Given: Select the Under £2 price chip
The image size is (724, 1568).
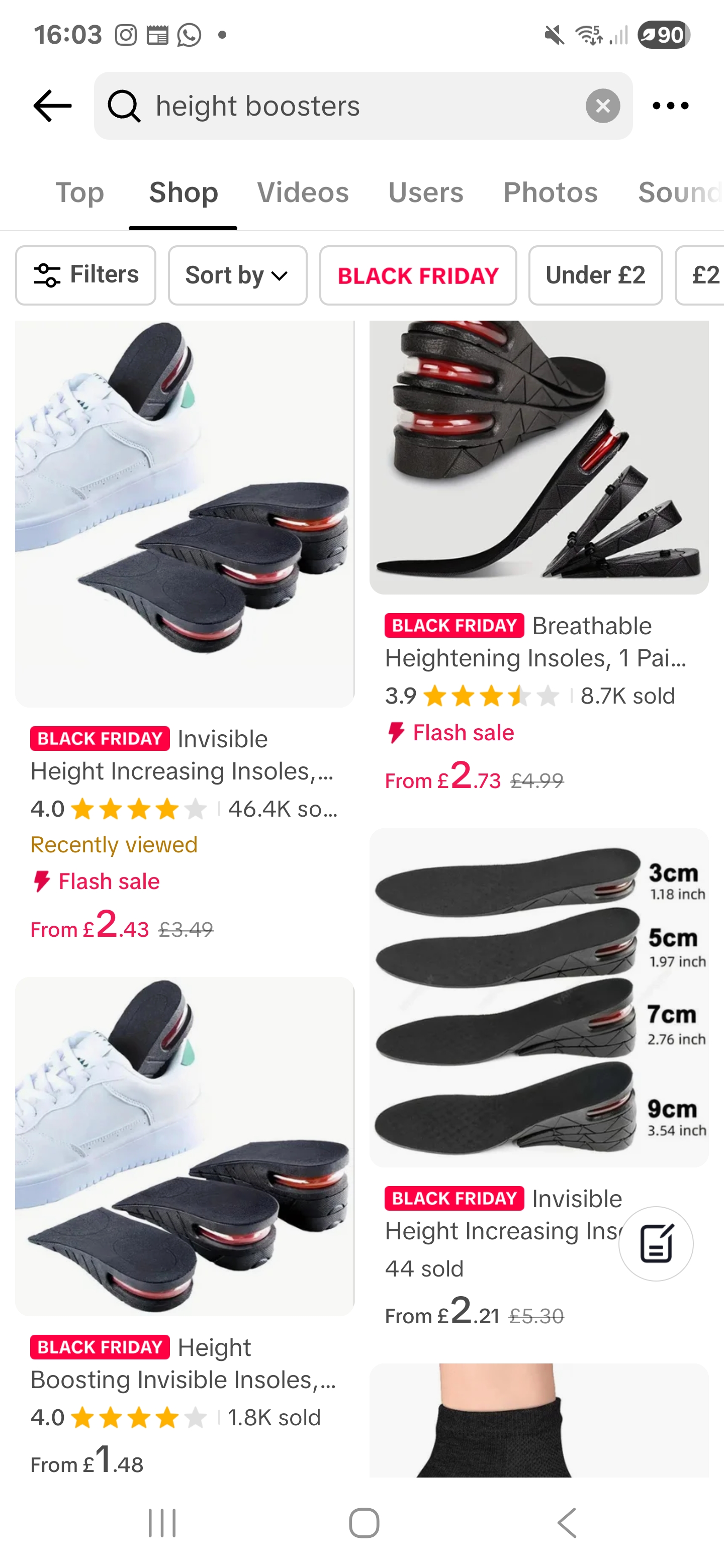Looking at the screenshot, I should (x=595, y=275).
